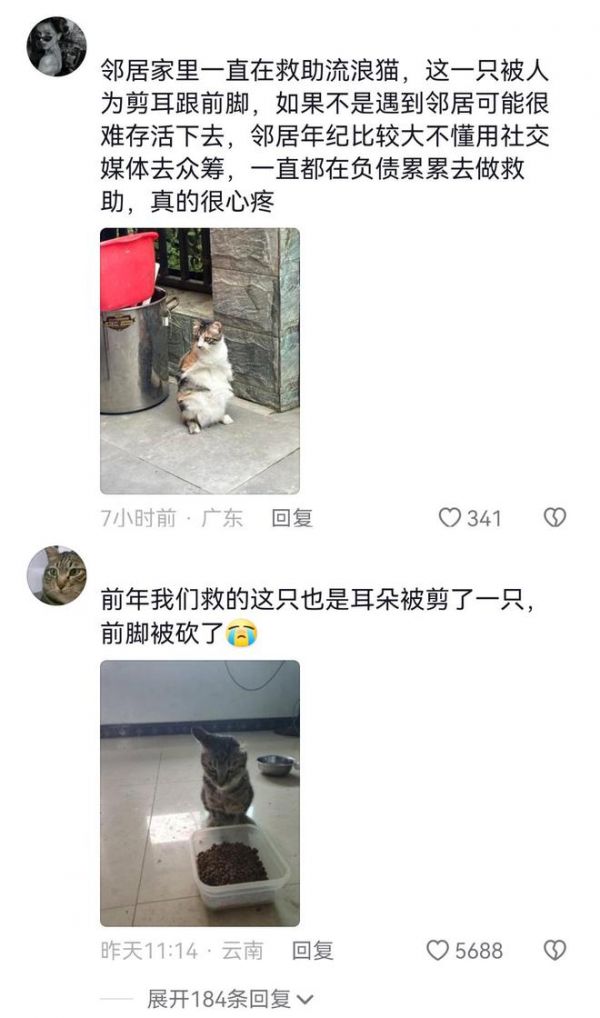The width and height of the screenshot is (600, 1018).
Task: Open the tabby cat photo with food bowl
Action: [x=199, y=792]
